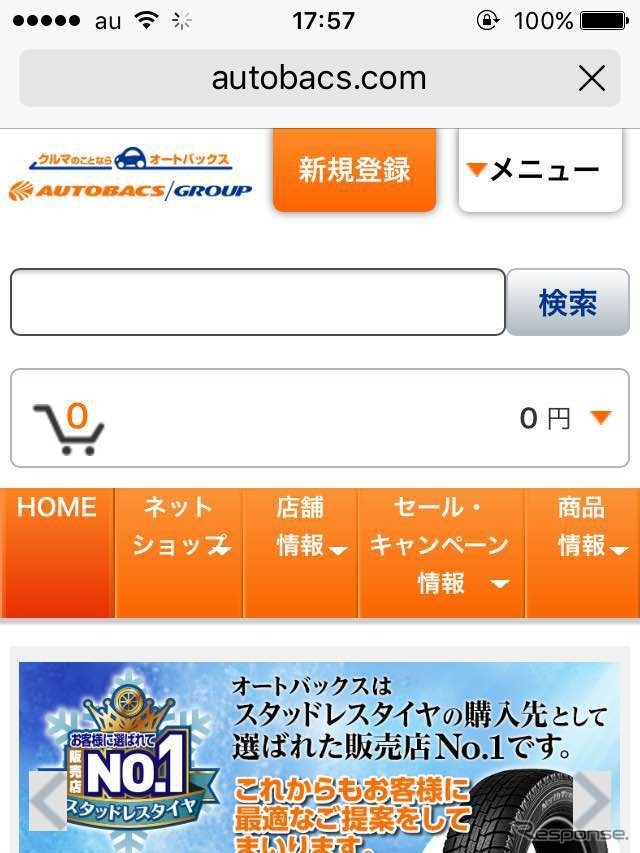Image resolution: width=640 pixels, height=853 pixels.
Task: Expand the shopping cart 0円 summary
Action: [x=600, y=418]
